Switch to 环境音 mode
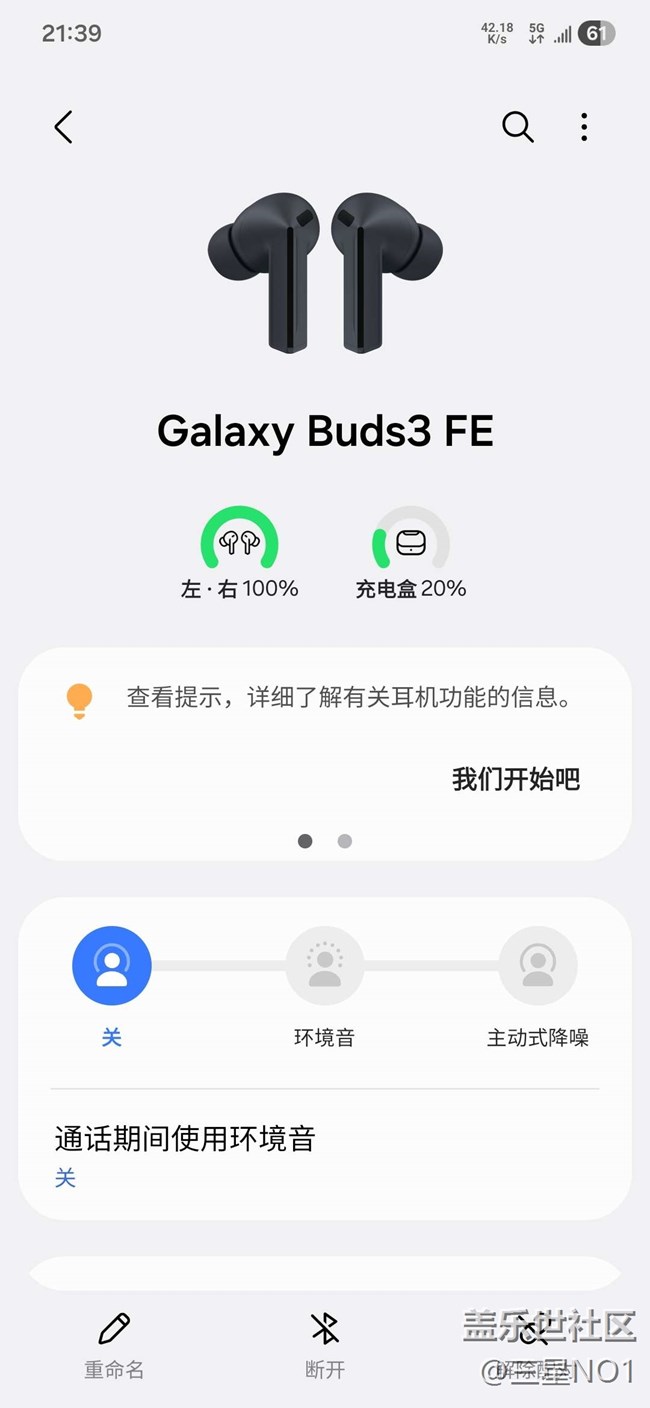The image size is (650, 1408). click(x=324, y=966)
